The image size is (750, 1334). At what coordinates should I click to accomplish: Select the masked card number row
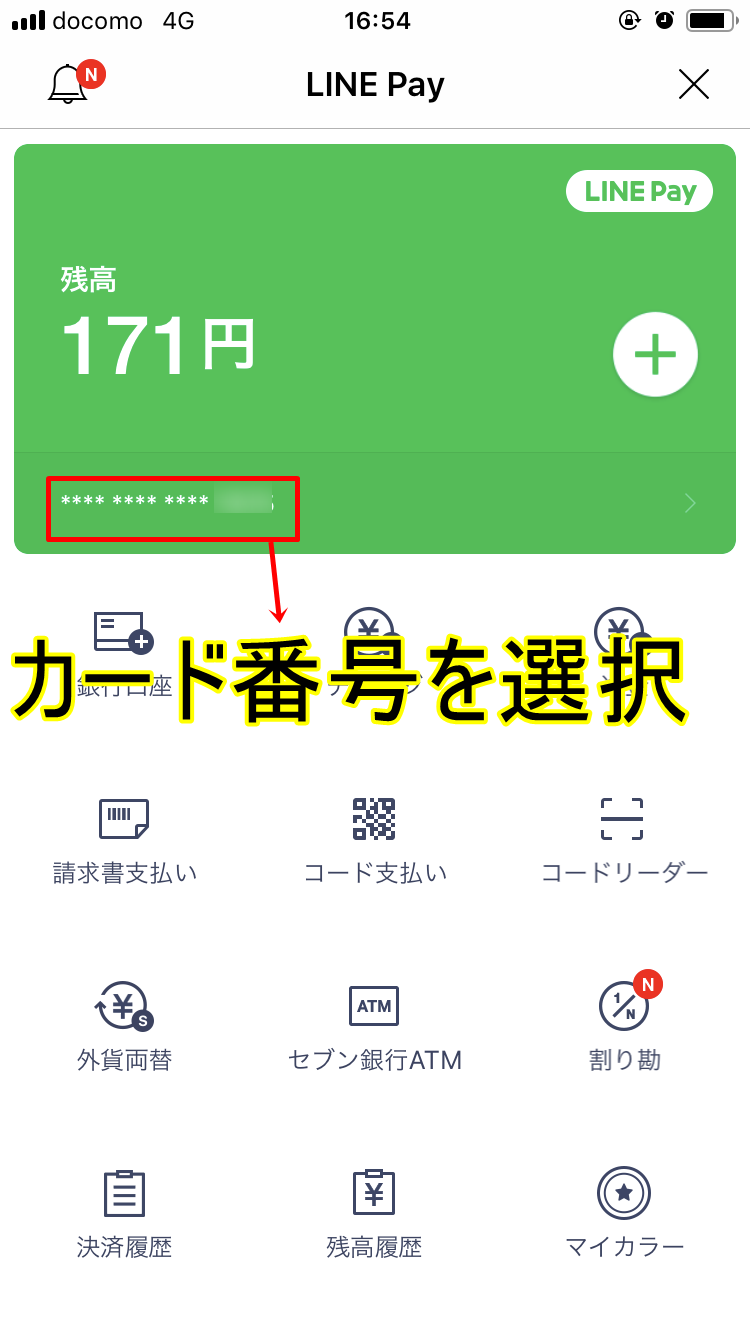[x=172, y=503]
